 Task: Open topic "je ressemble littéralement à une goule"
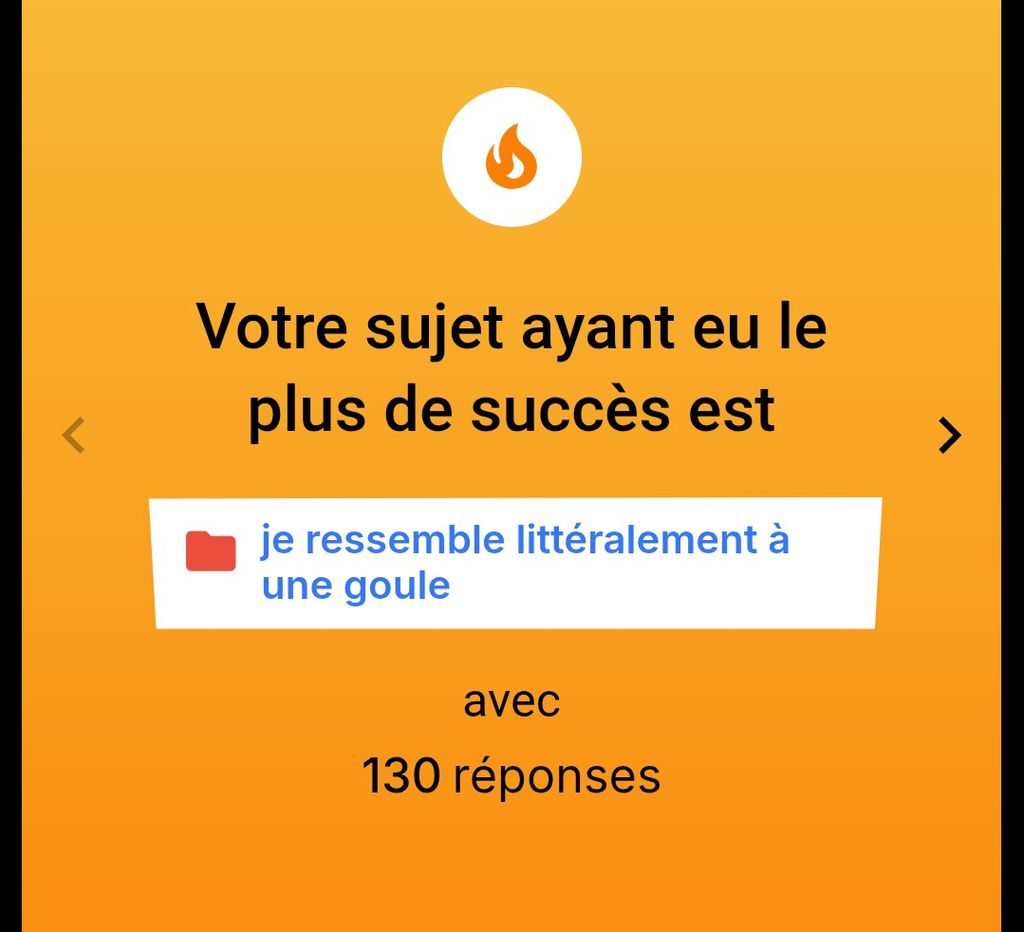[x=525, y=562]
